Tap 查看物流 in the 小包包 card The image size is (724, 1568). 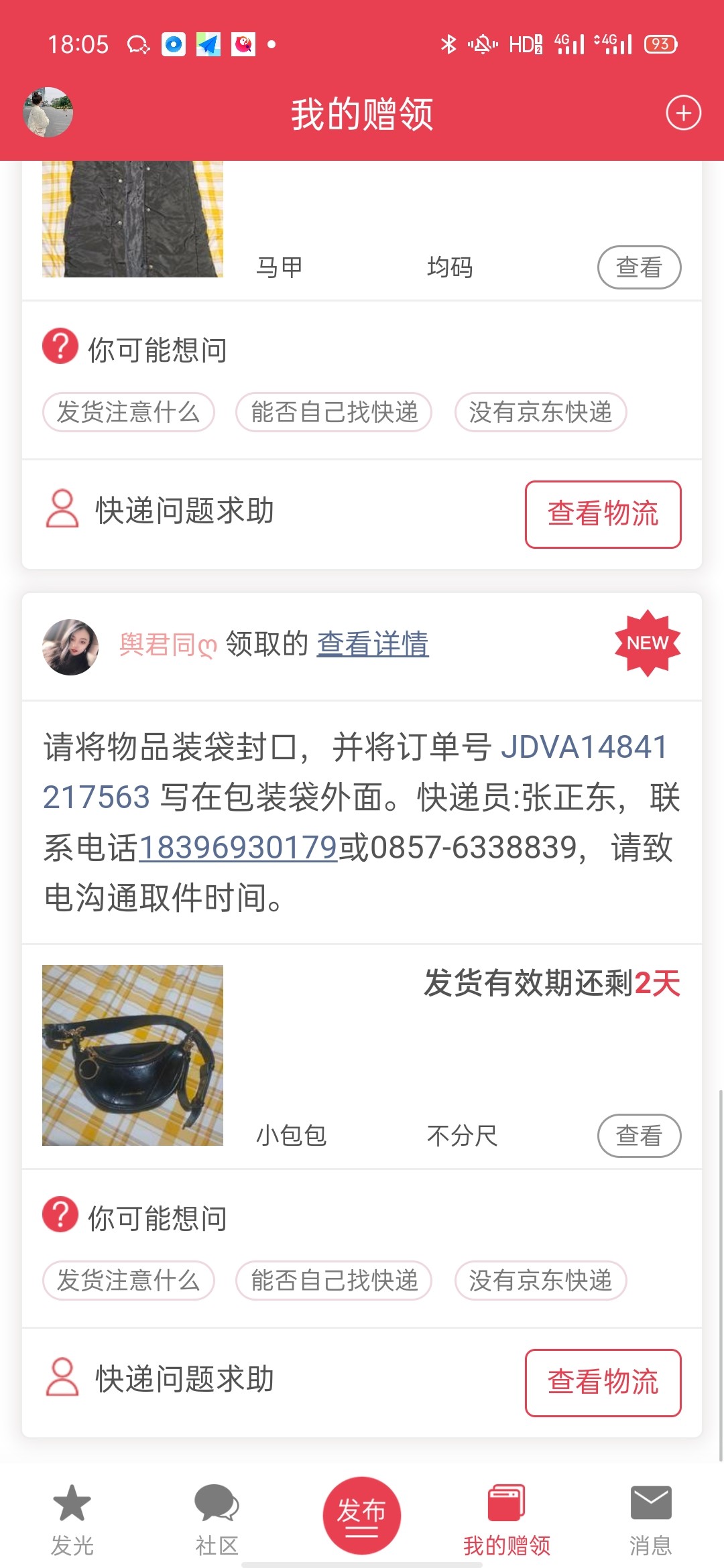(x=603, y=1382)
